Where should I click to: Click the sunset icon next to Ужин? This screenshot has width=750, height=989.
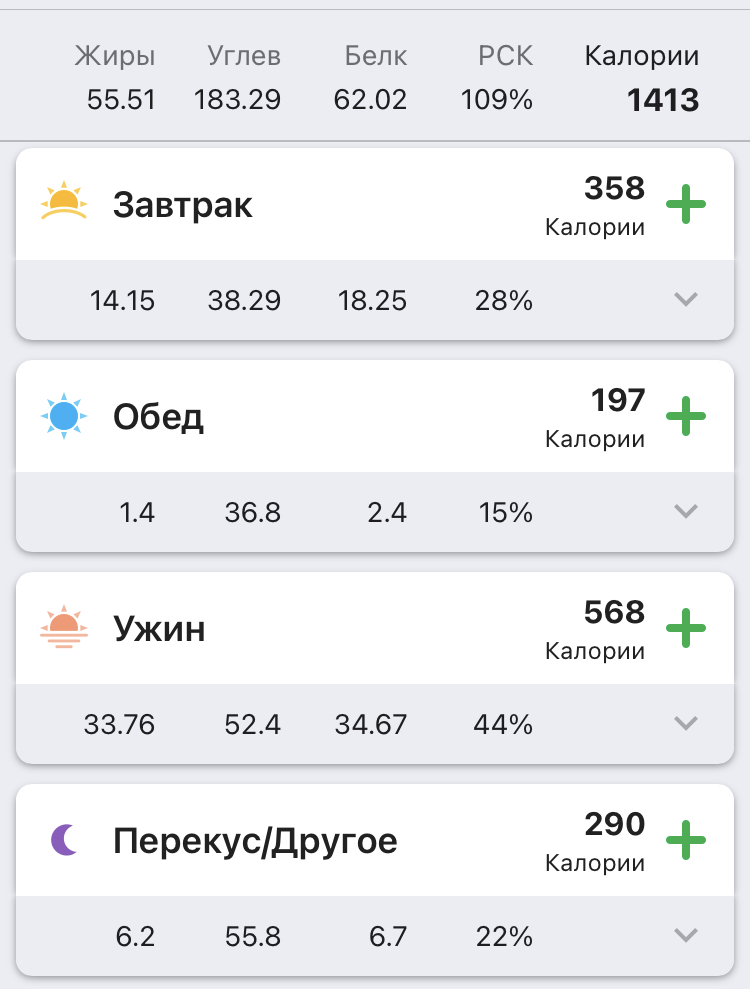pyautogui.click(x=62, y=629)
